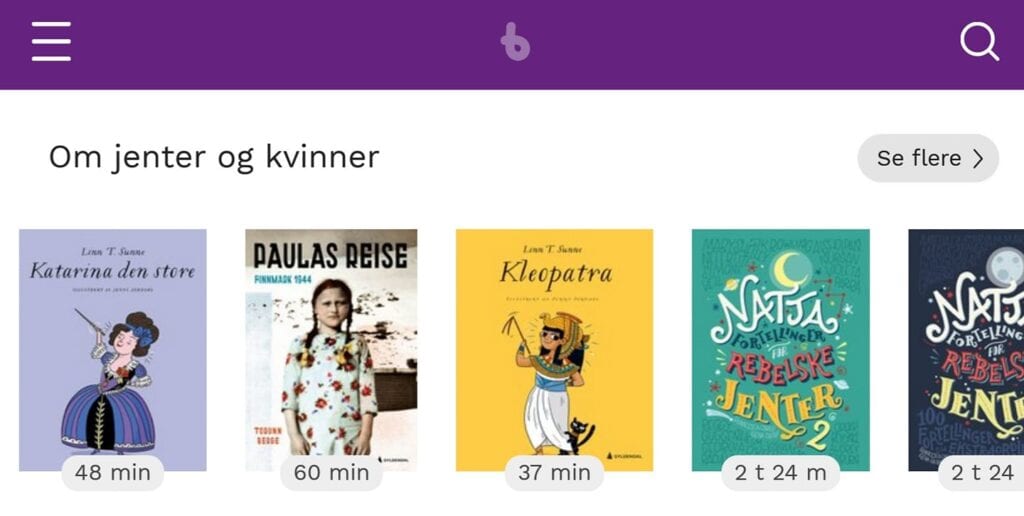This screenshot has width=1024, height=516.
Task: Open the dark blue Nattafortellinger book
Action: coord(966,350)
